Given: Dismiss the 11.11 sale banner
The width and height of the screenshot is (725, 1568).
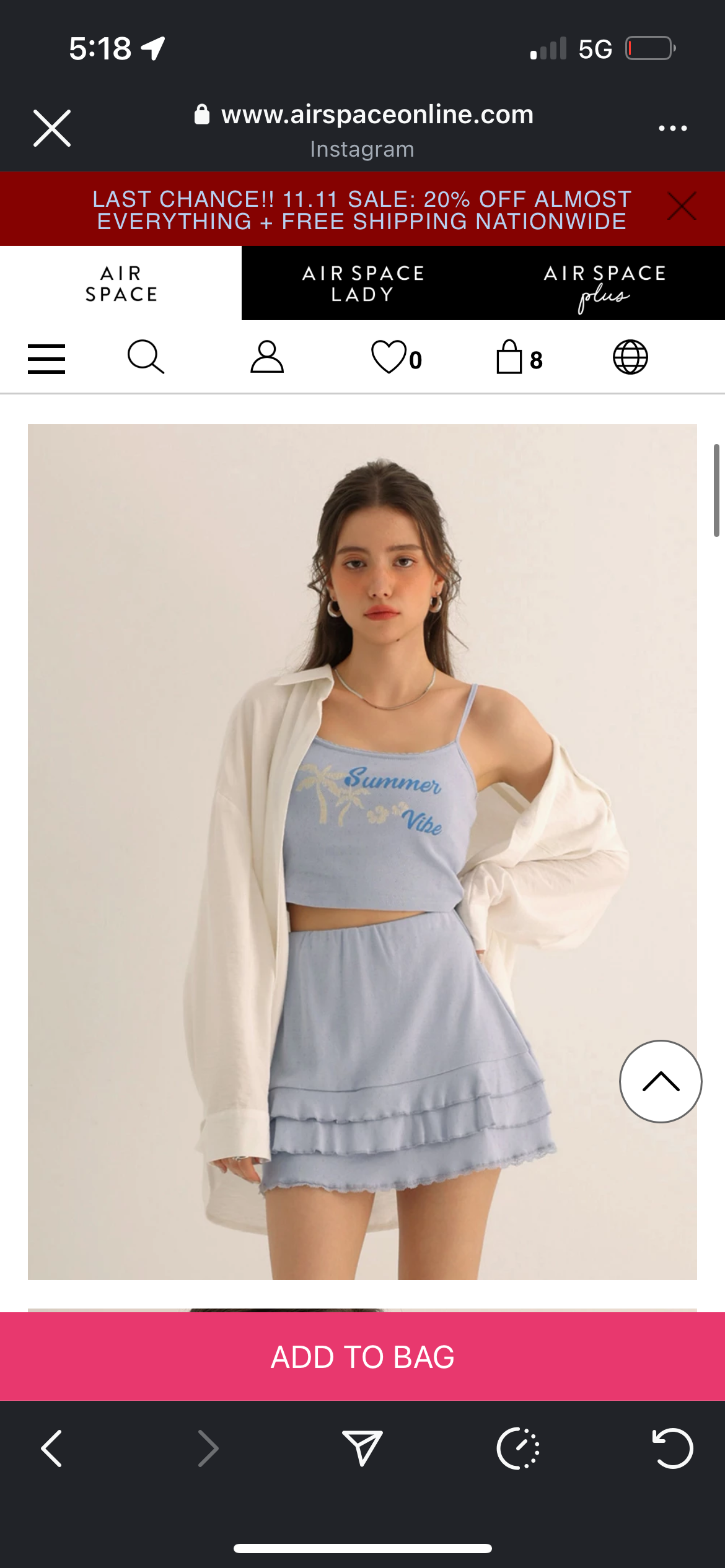Looking at the screenshot, I should pyautogui.click(x=682, y=206).
